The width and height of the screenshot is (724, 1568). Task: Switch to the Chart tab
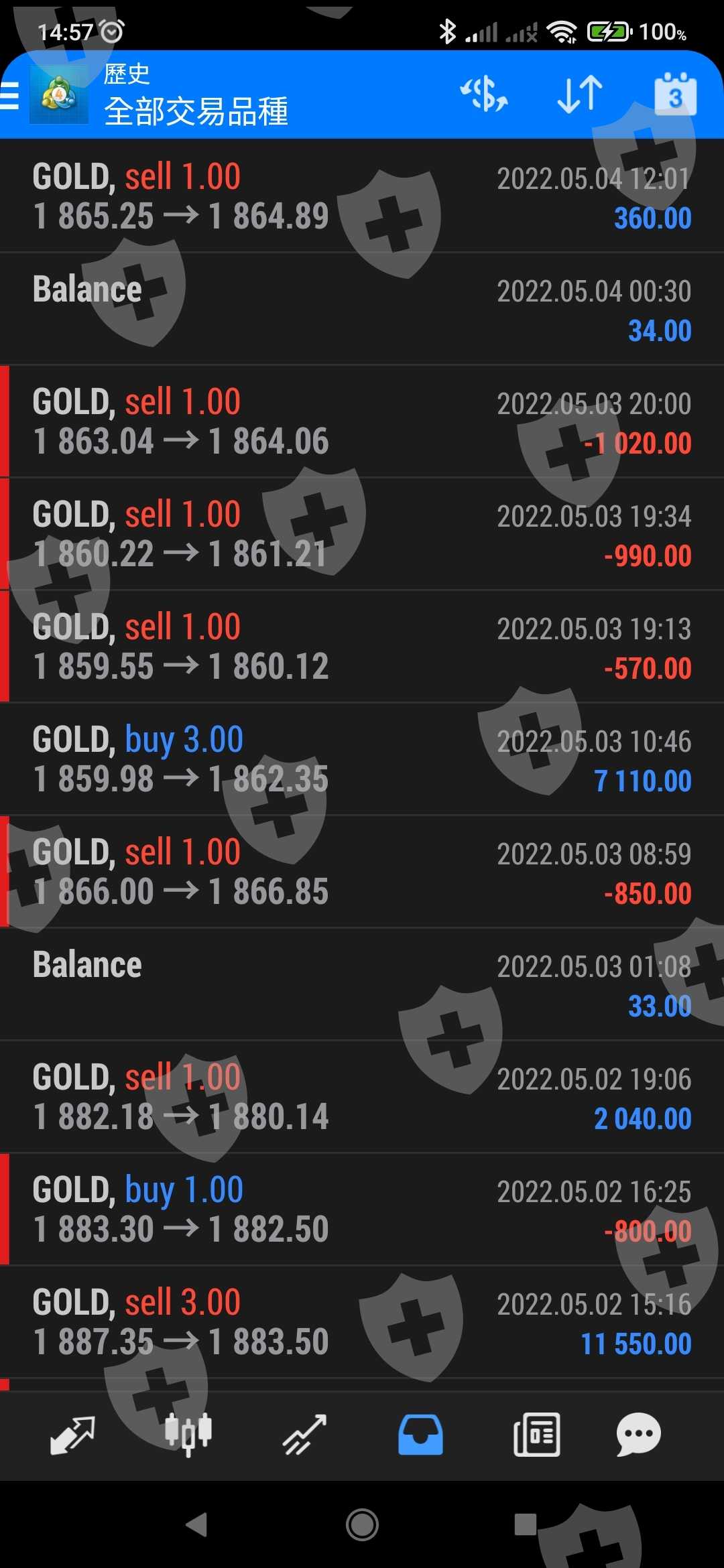188,1435
